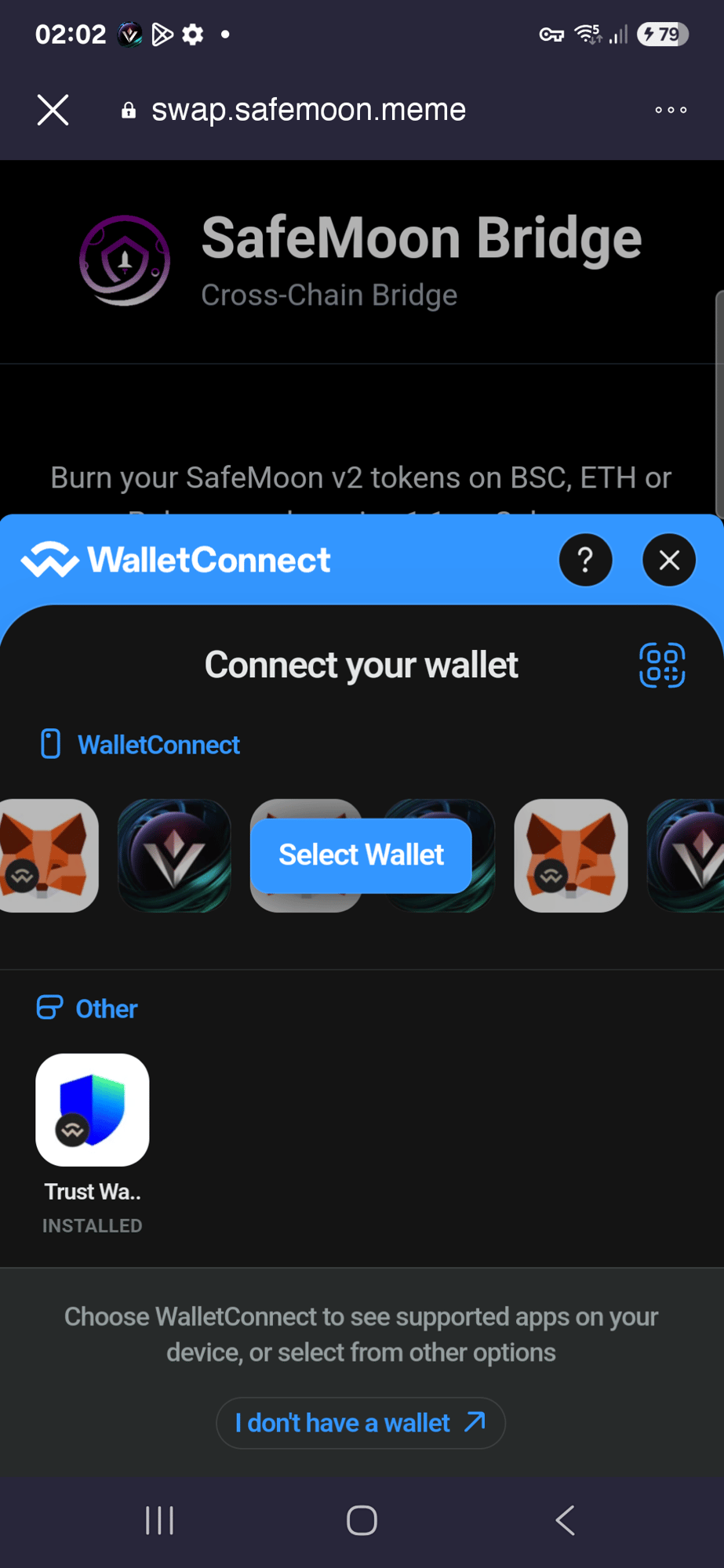Open recent apps from the navigation bar
The width and height of the screenshot is (724, 1568).
pos(159,1520)
